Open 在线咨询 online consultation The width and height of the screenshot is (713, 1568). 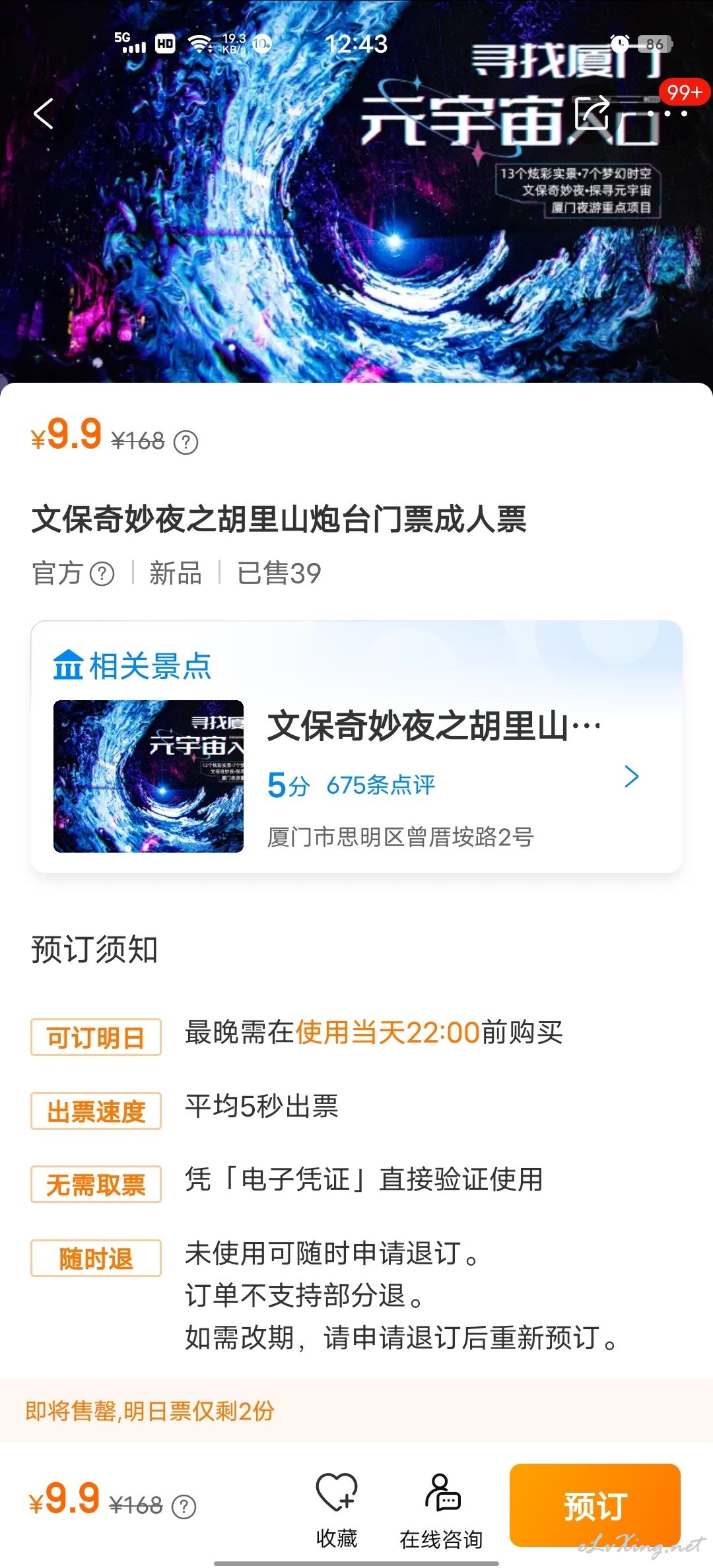(x=441, y=1511)
